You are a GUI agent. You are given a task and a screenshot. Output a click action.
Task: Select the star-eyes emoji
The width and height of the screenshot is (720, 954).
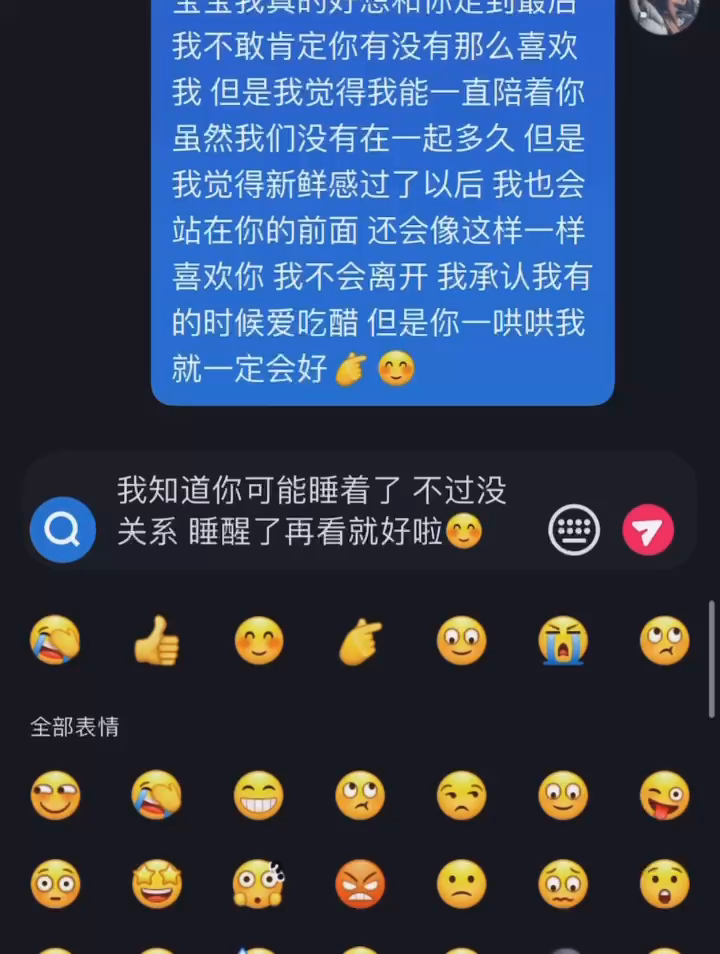(157, 884)
